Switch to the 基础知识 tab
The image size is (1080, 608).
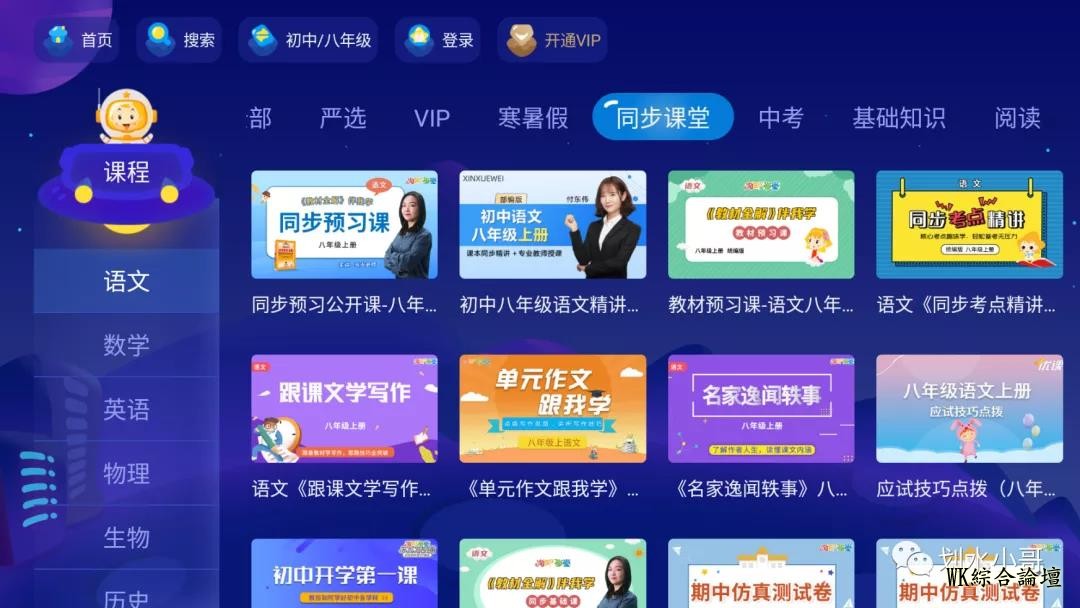(898, 118)
